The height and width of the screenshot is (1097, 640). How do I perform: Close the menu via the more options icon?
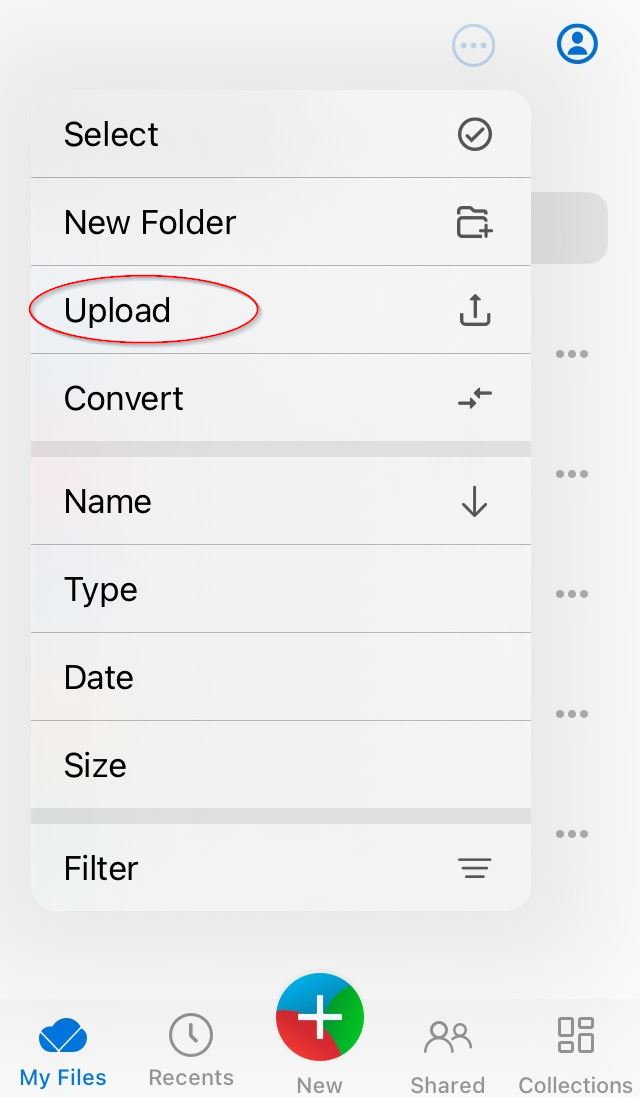click(473, 45)
